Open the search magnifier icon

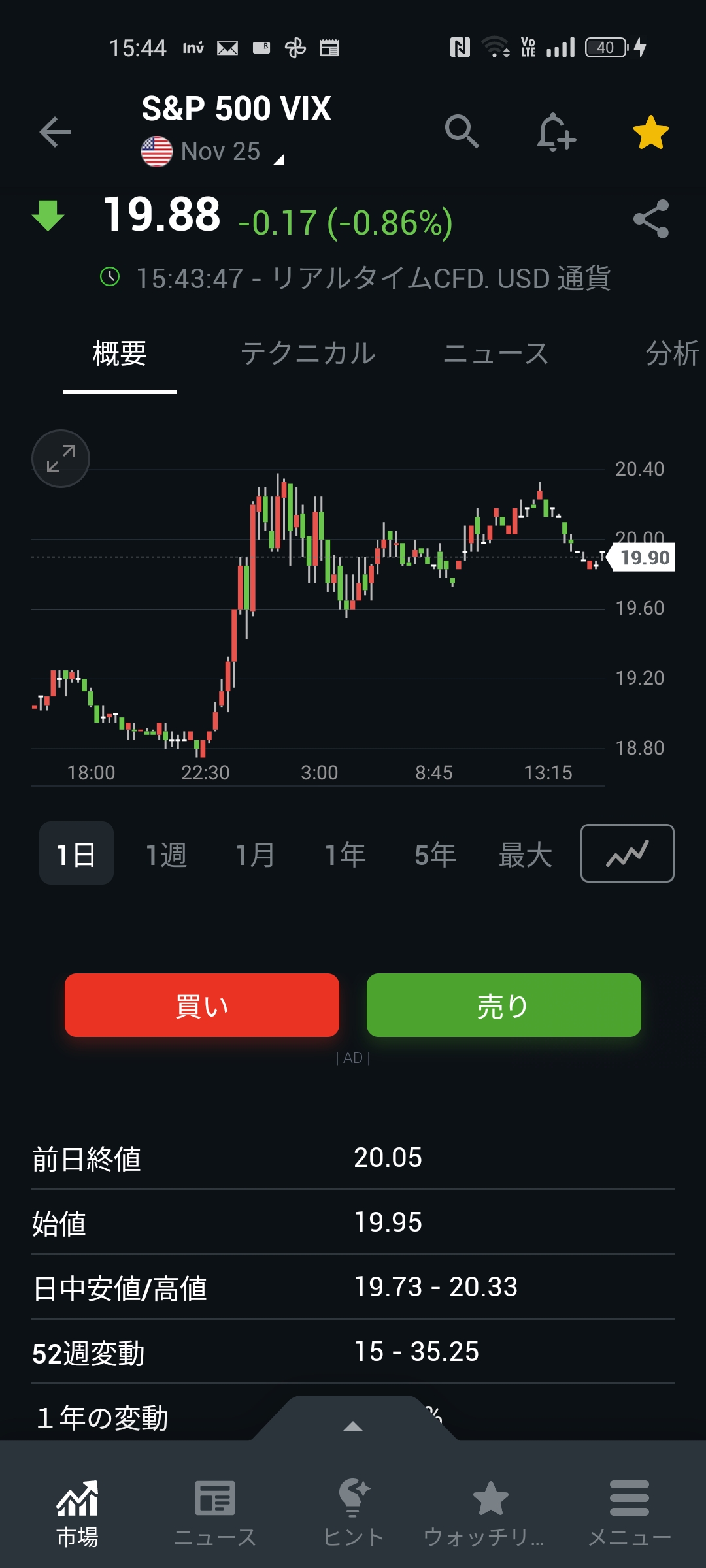(x=462, y=131)
